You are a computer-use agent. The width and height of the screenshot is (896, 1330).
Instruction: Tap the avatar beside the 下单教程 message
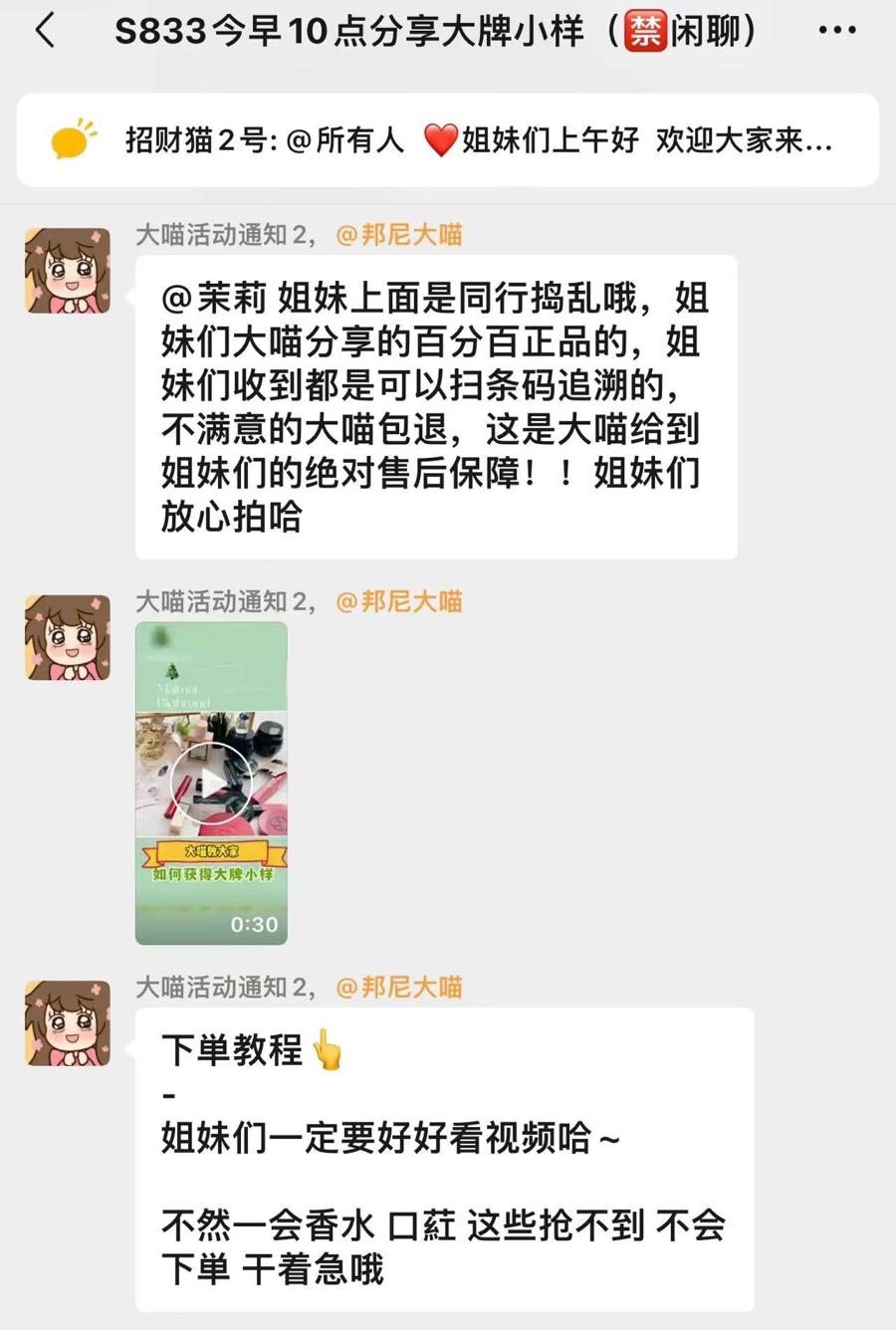[x=68, y=1023]
